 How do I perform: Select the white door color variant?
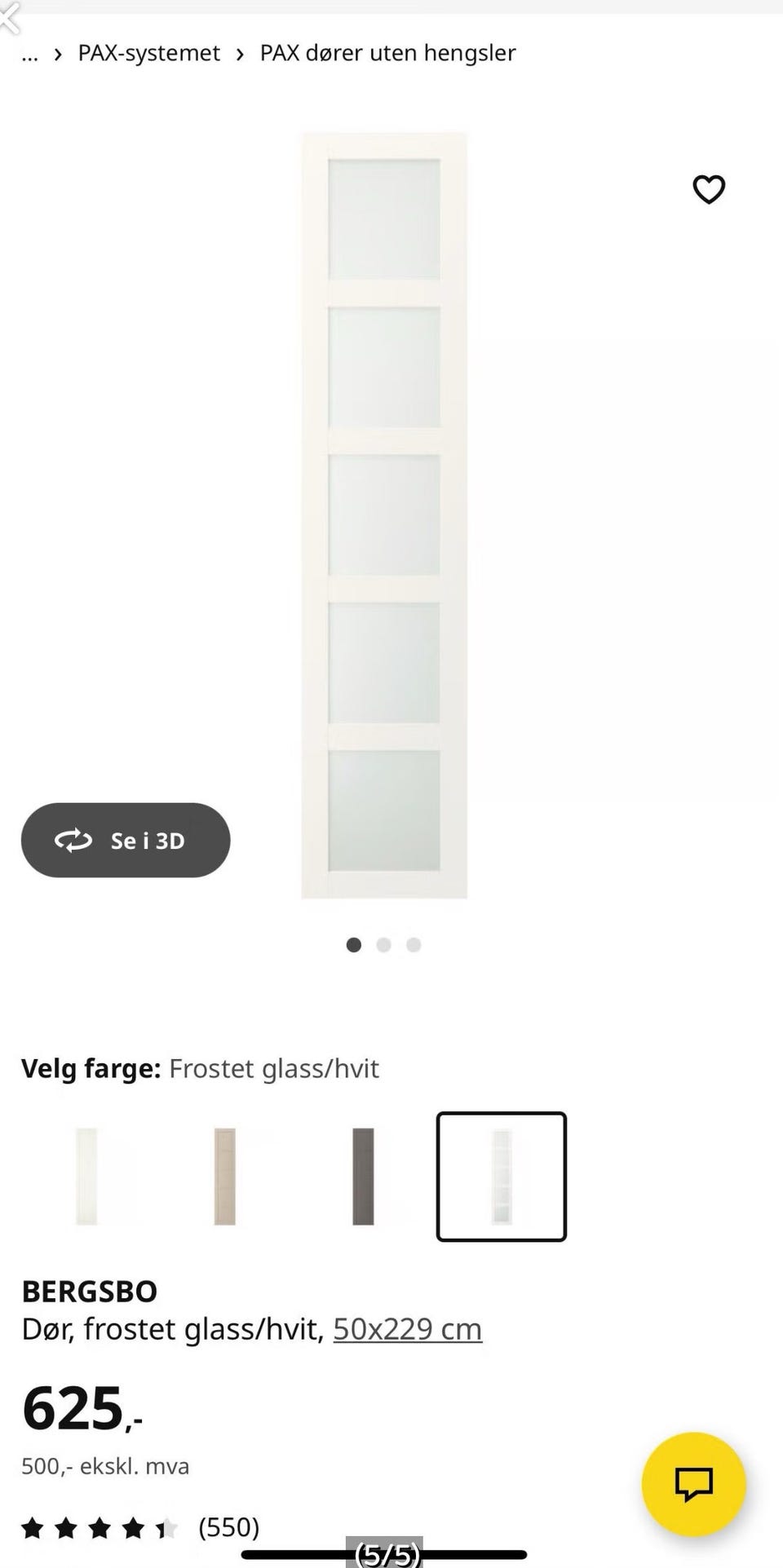[86, 1177]
